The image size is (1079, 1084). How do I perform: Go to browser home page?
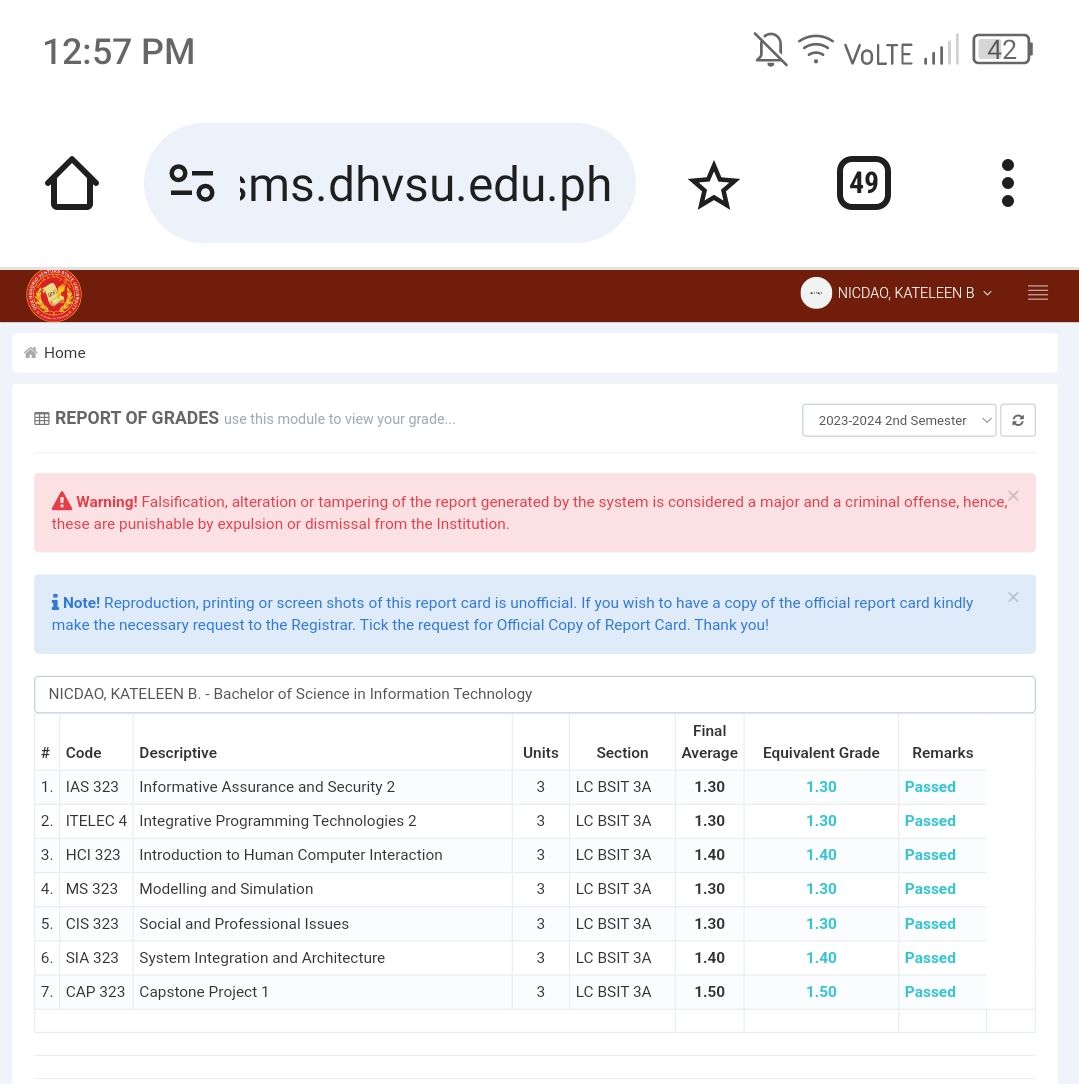[72, 184]
